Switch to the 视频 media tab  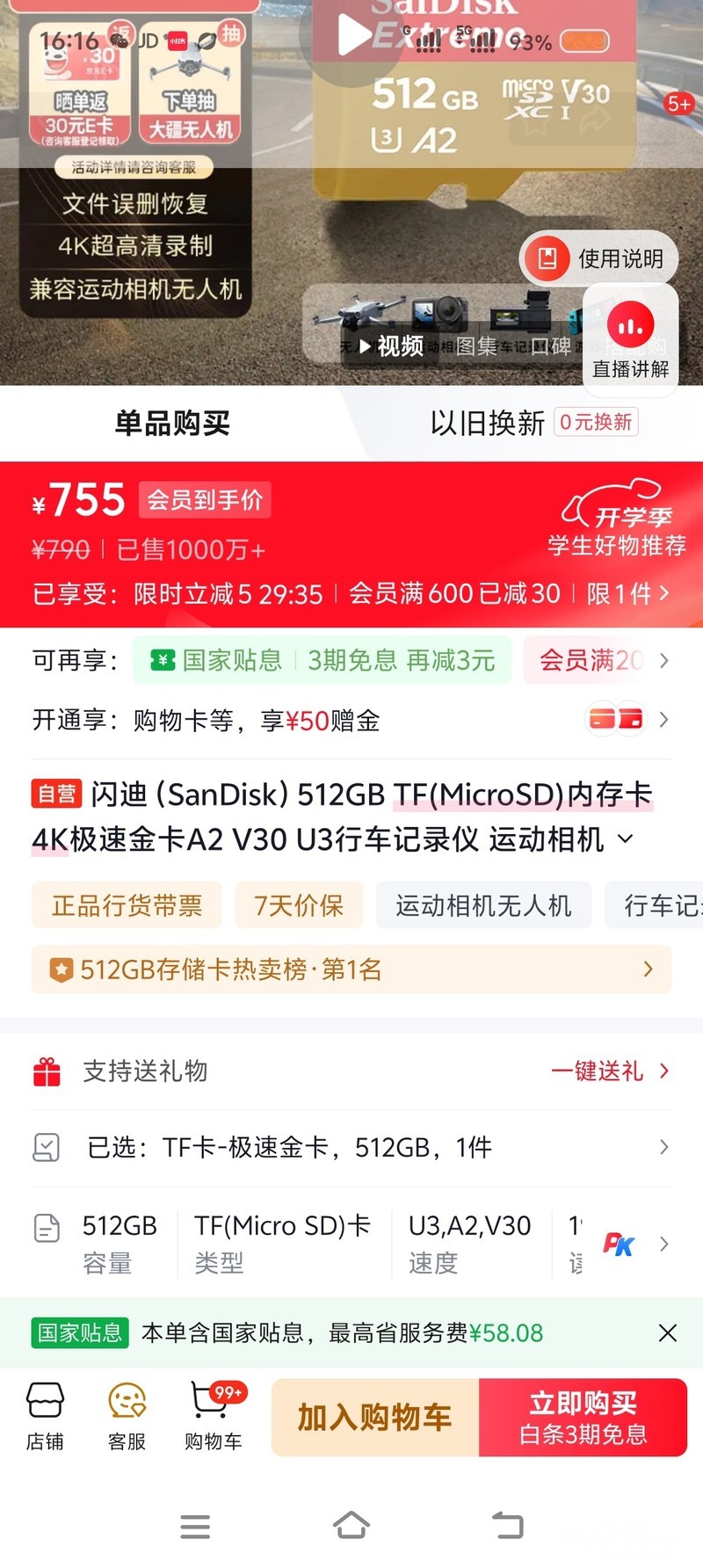(392, 346)
